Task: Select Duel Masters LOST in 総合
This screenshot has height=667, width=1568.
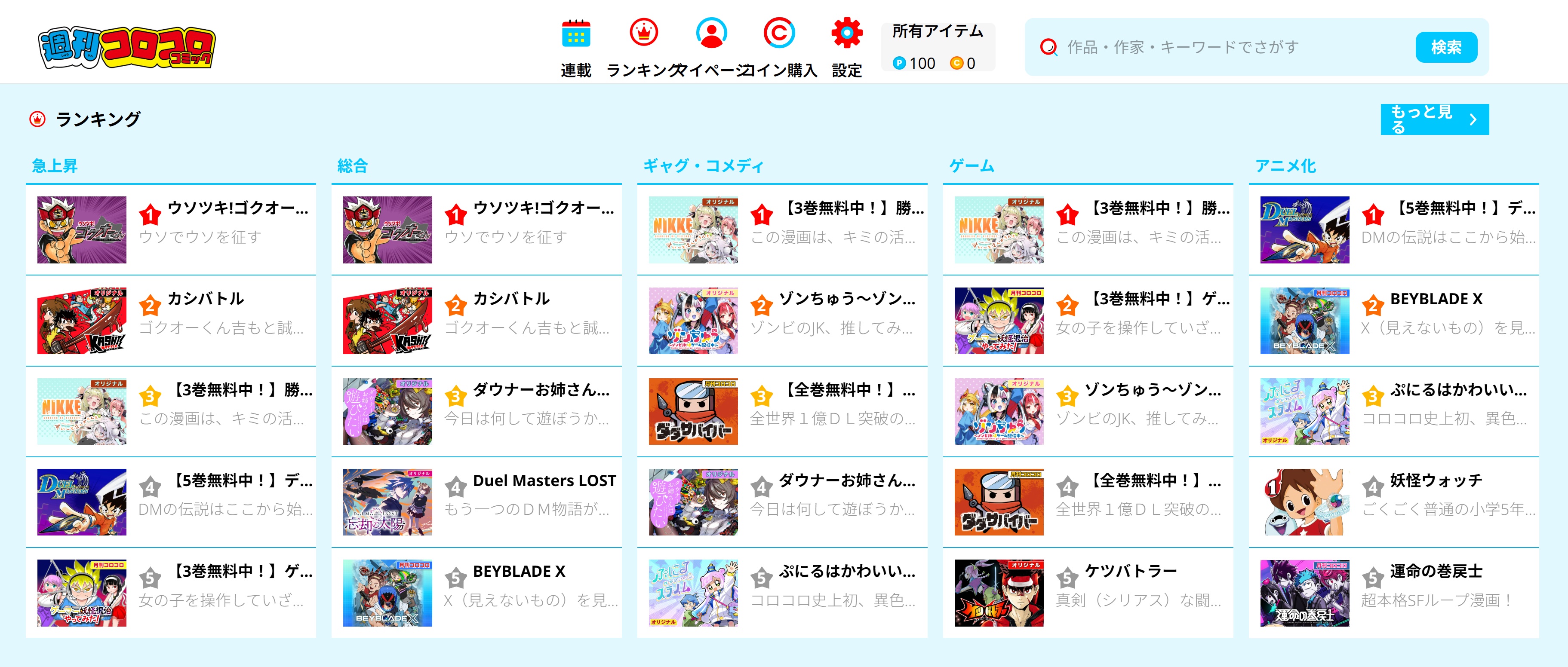Action: 477,502
